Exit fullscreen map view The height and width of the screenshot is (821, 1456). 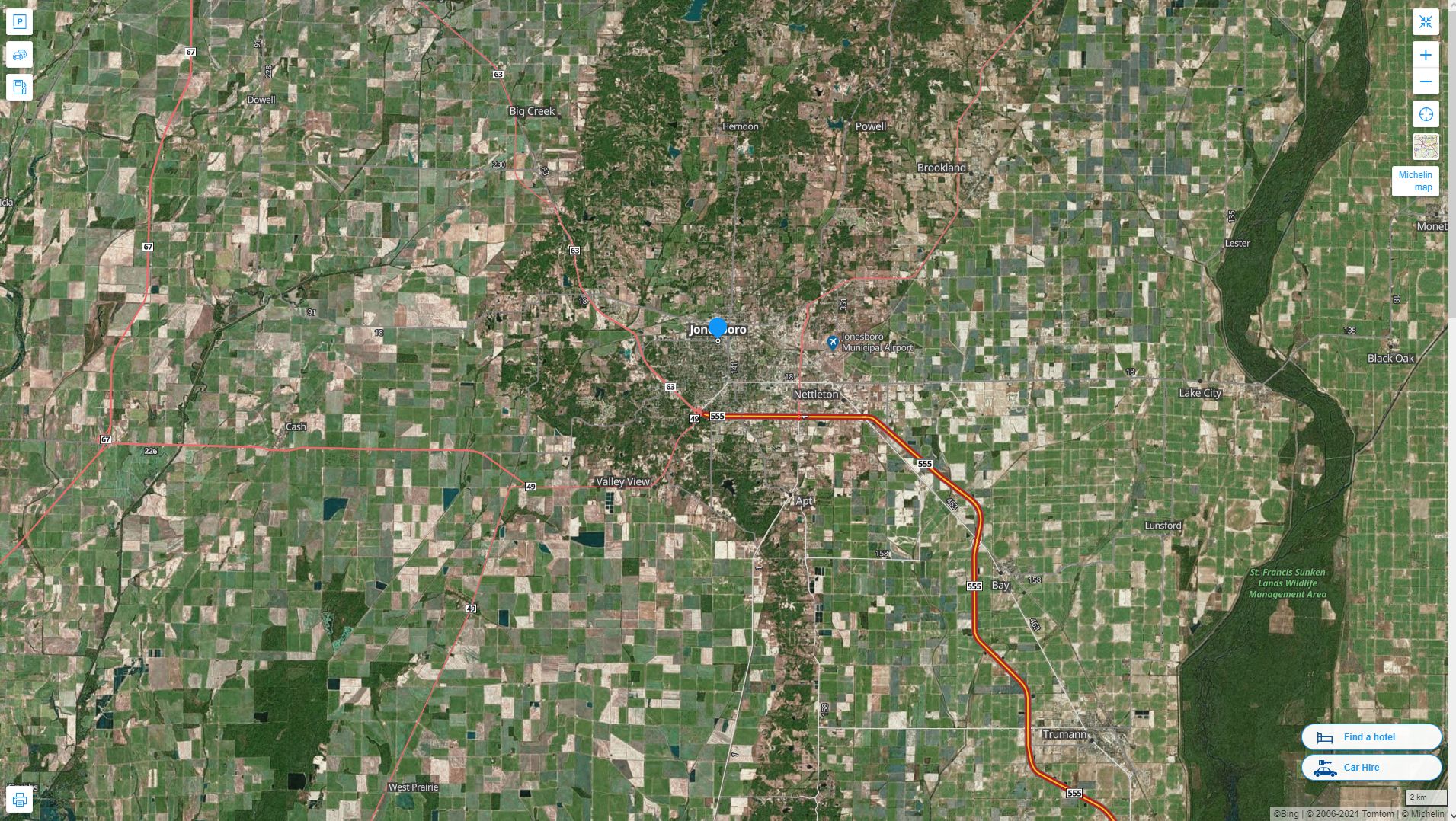[1426, 22]
